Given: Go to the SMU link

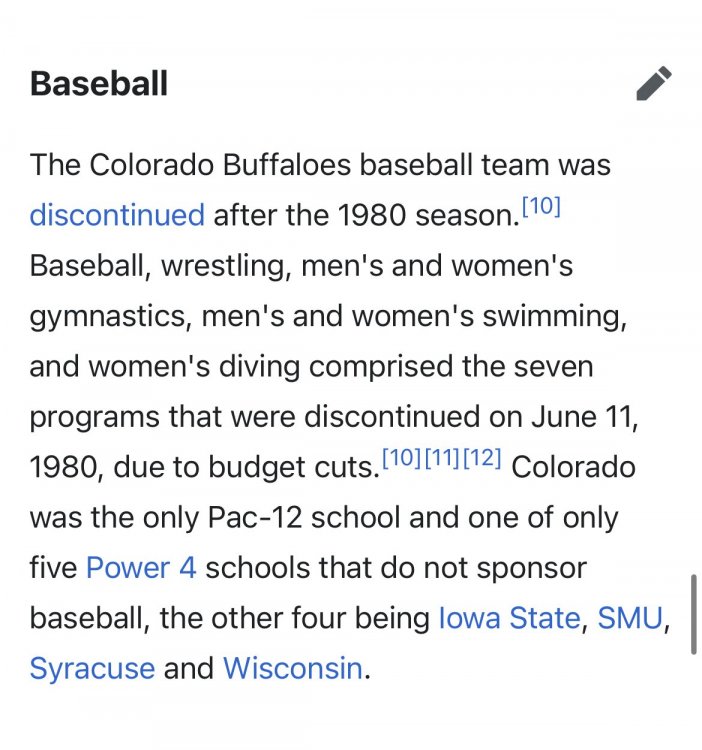Looking at the screenshot, I should pyautogui.click(x=630, y=618).
